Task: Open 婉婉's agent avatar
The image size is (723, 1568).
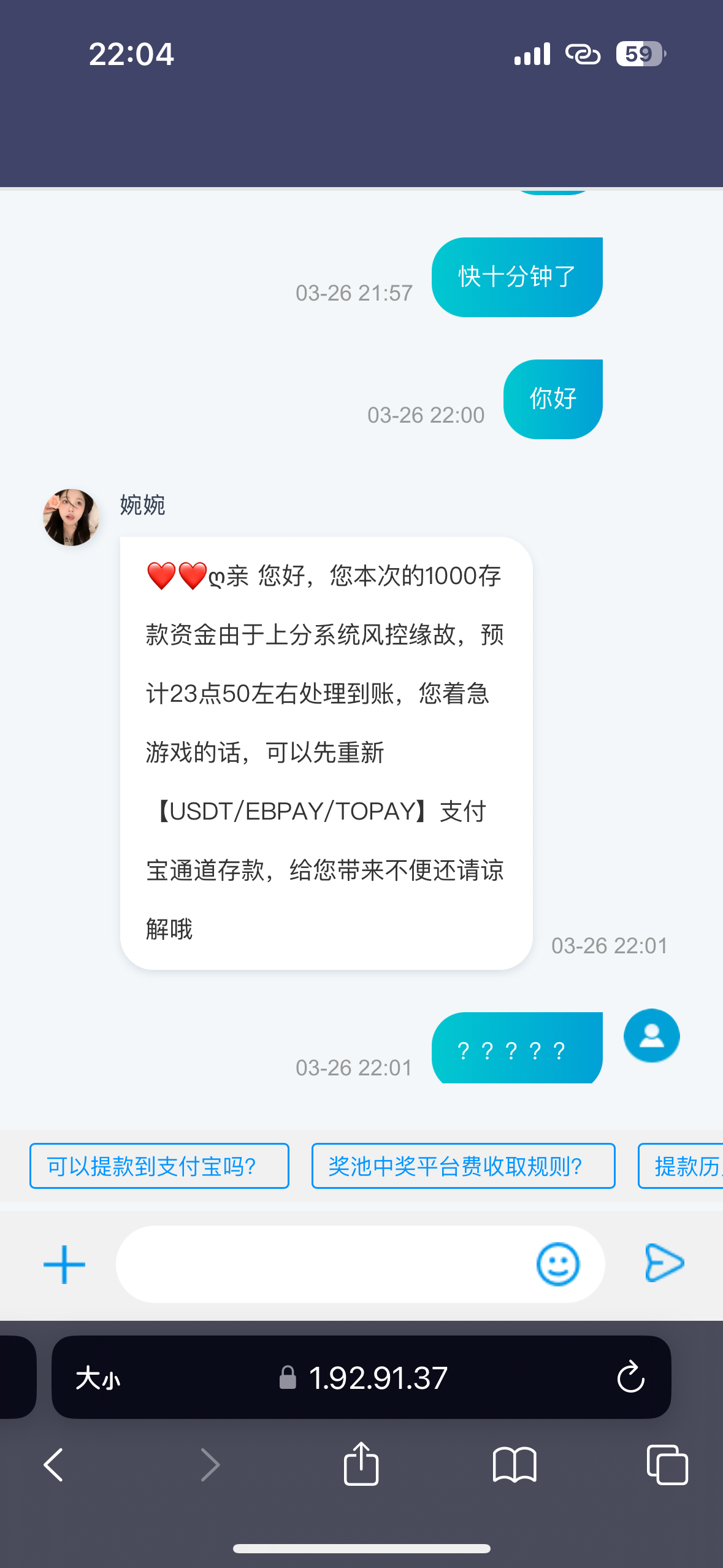Action: click(71, 517)
